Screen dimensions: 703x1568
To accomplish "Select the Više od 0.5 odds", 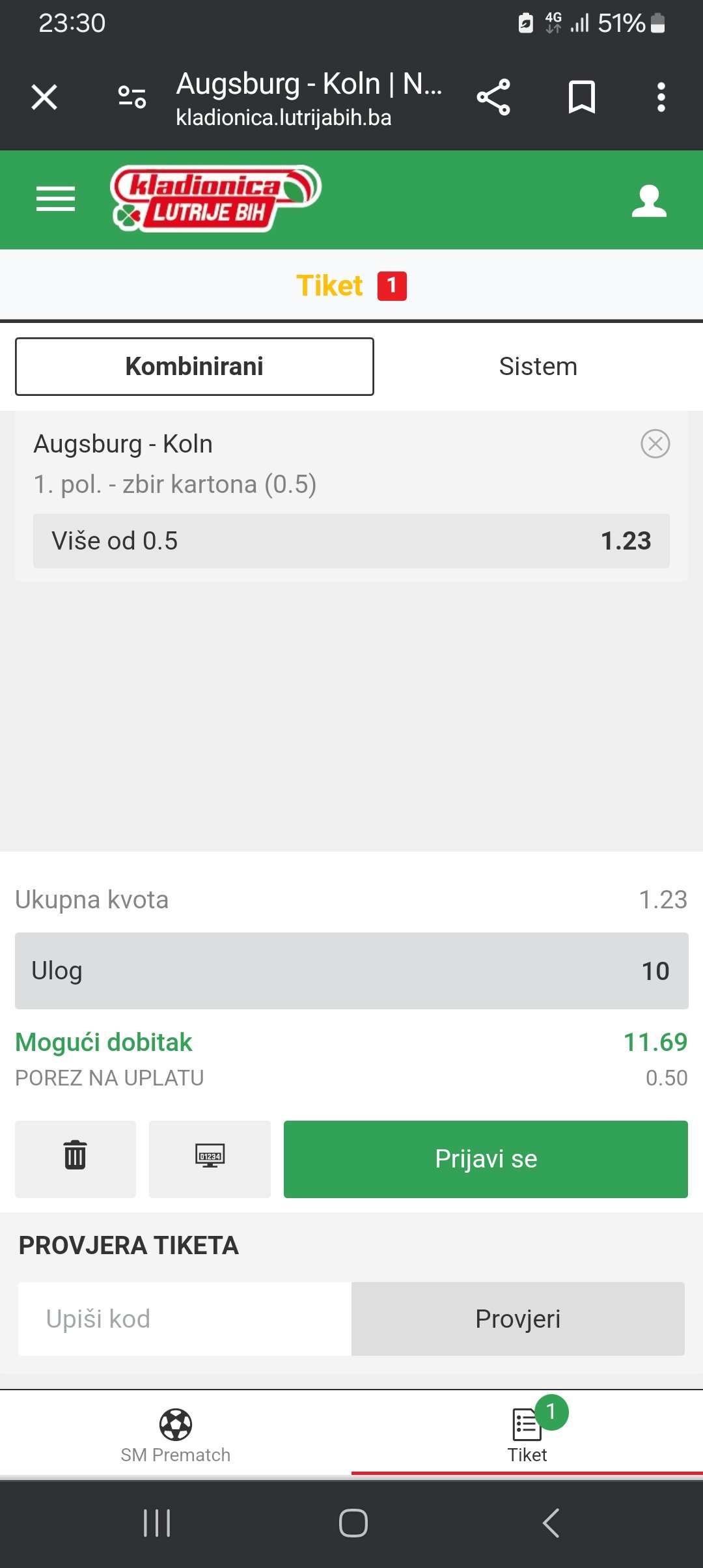I will click(x=351, y=540).
